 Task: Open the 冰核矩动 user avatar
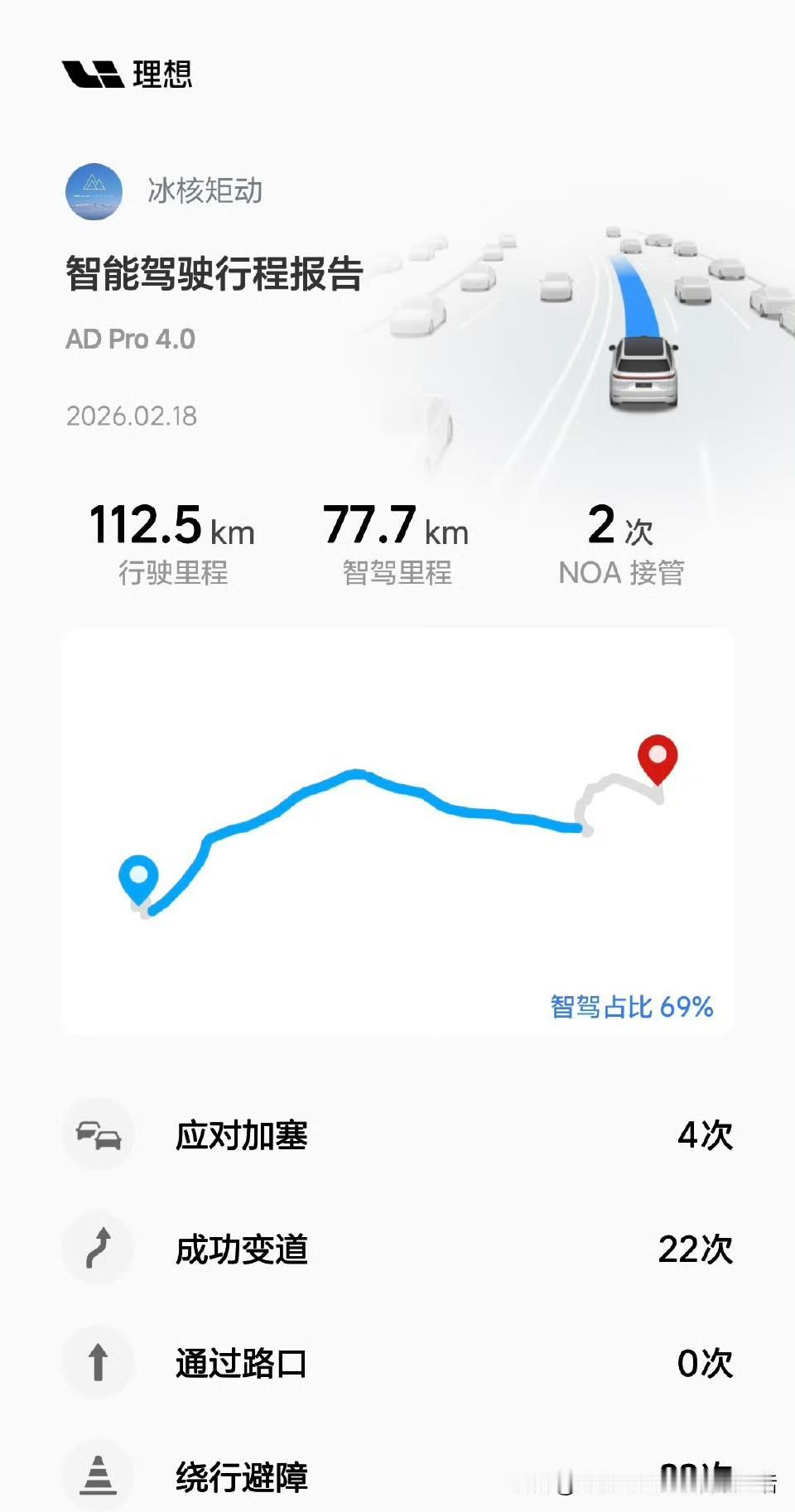95,192
